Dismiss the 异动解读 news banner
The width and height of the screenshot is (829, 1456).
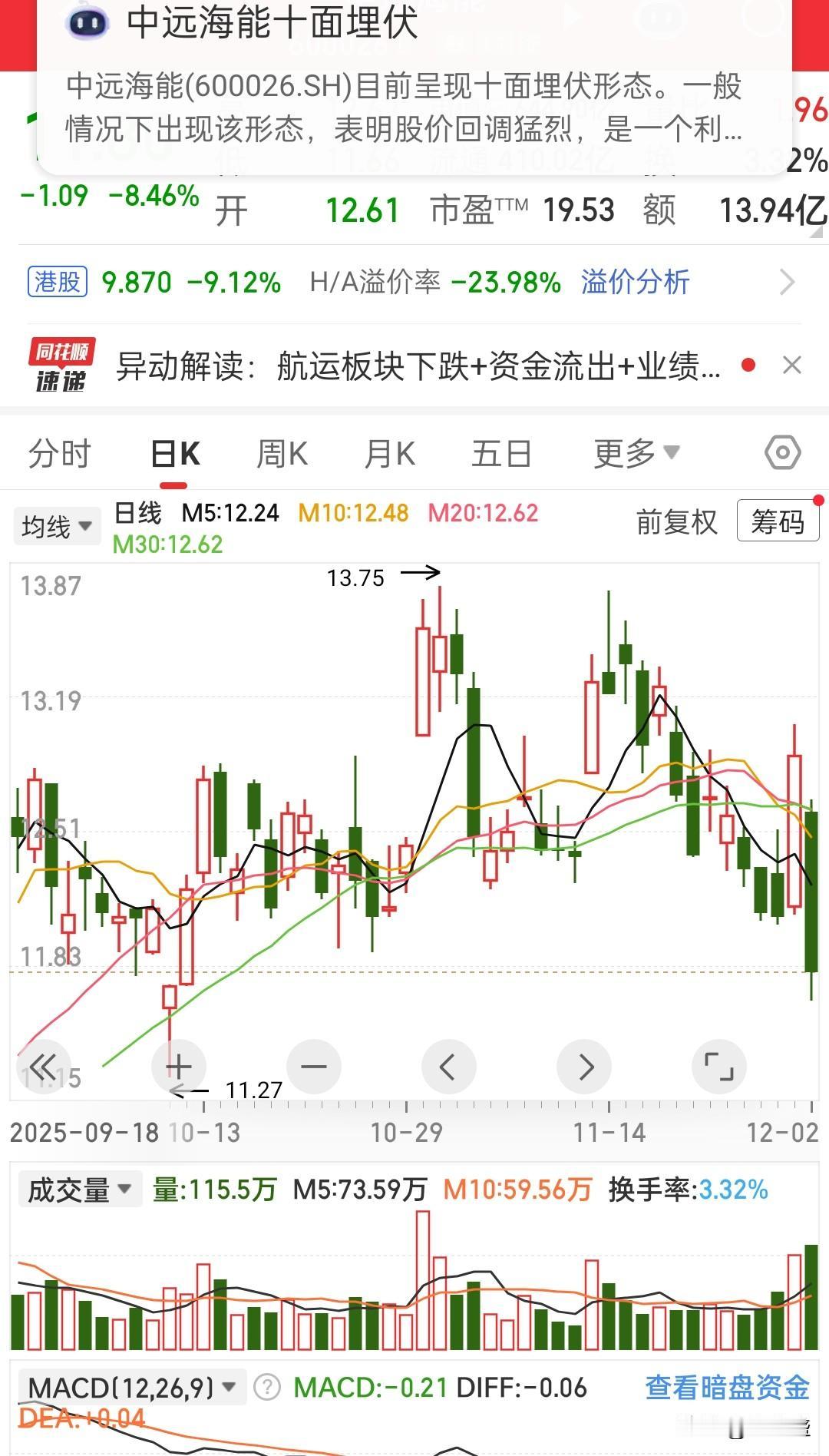click(791, 366)
